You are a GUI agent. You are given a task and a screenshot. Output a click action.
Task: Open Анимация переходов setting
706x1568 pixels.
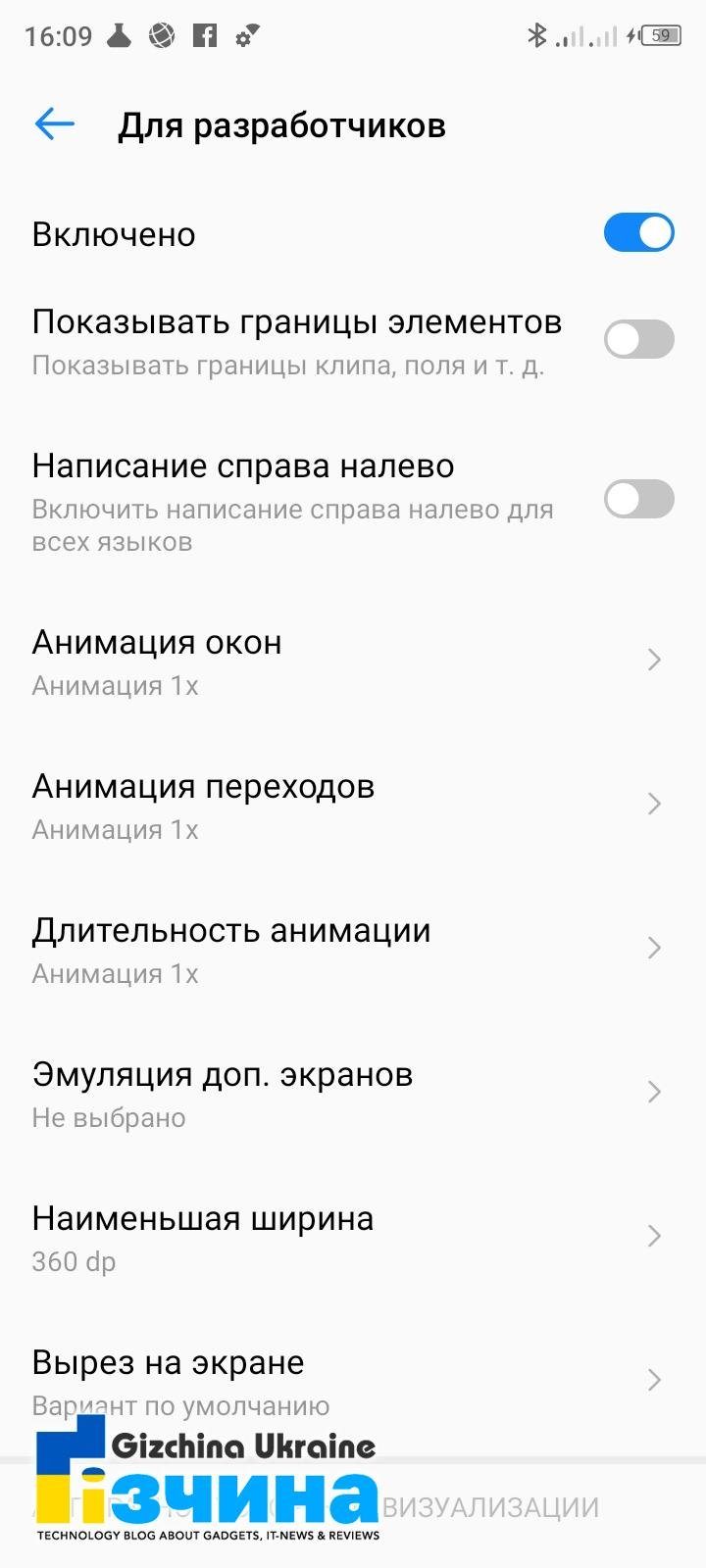tap(353, 806)
